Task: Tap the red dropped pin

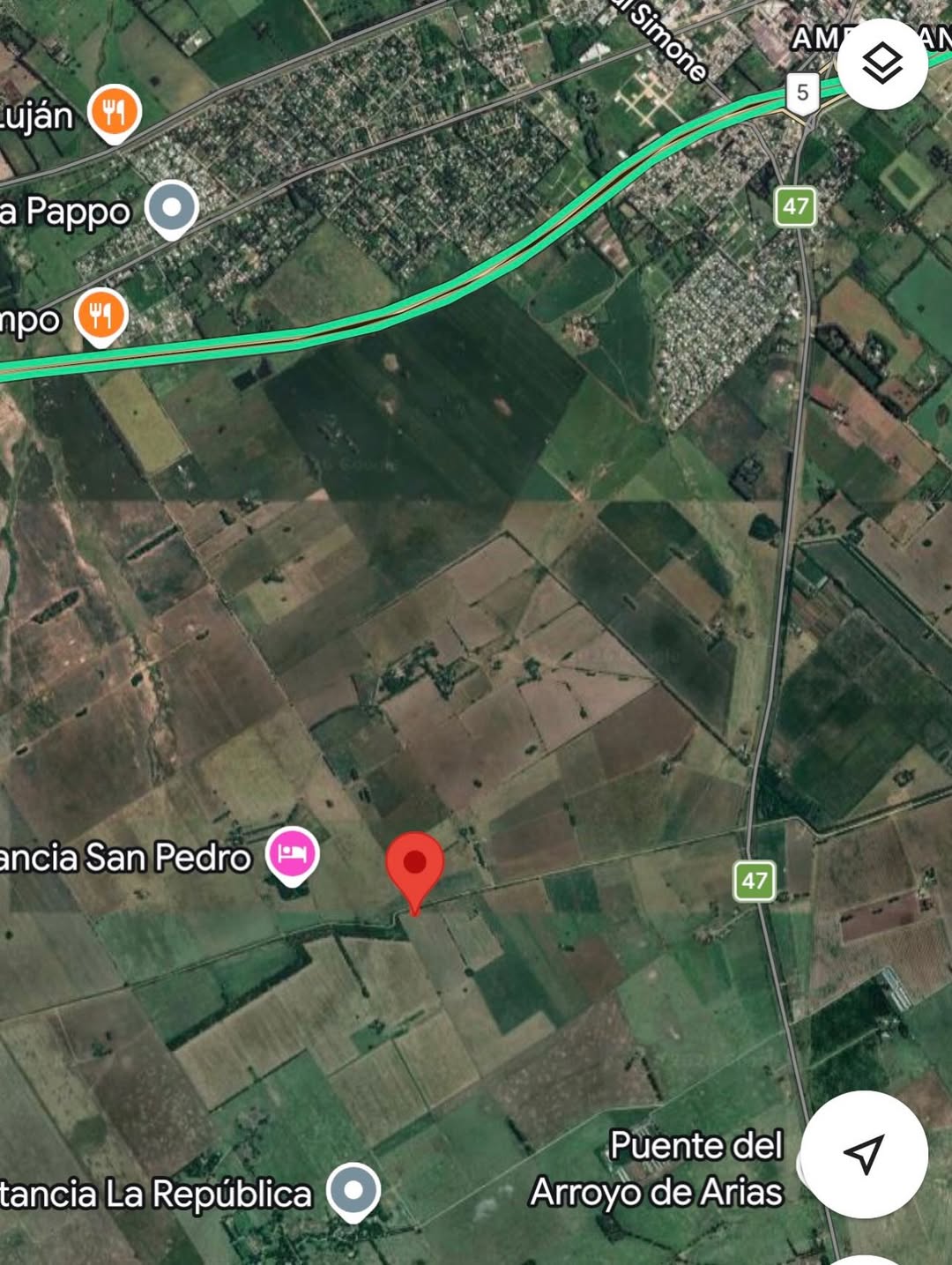Action: tap(415, 866)
